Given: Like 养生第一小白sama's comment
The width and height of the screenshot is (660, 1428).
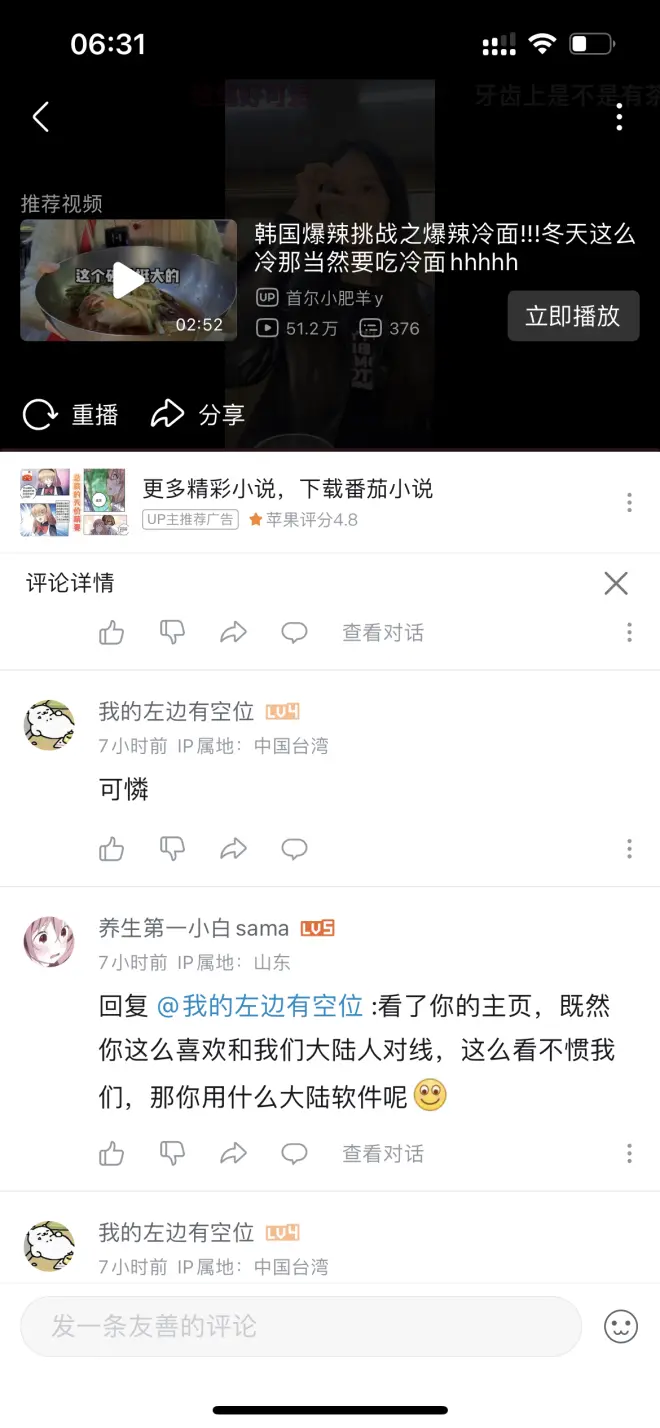Looking at the screenshot, I should [112, 1153].
